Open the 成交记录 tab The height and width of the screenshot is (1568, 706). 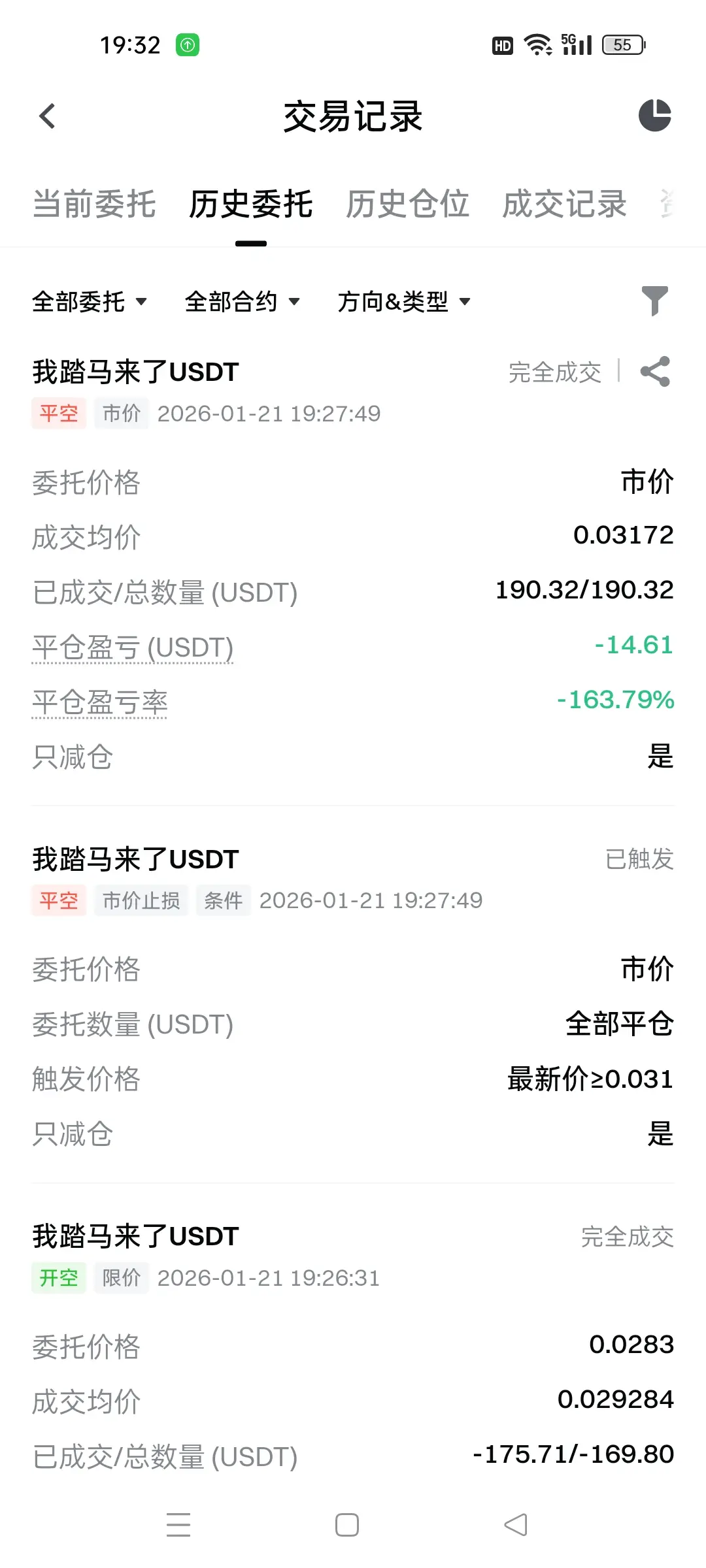(x=564, y=204)
